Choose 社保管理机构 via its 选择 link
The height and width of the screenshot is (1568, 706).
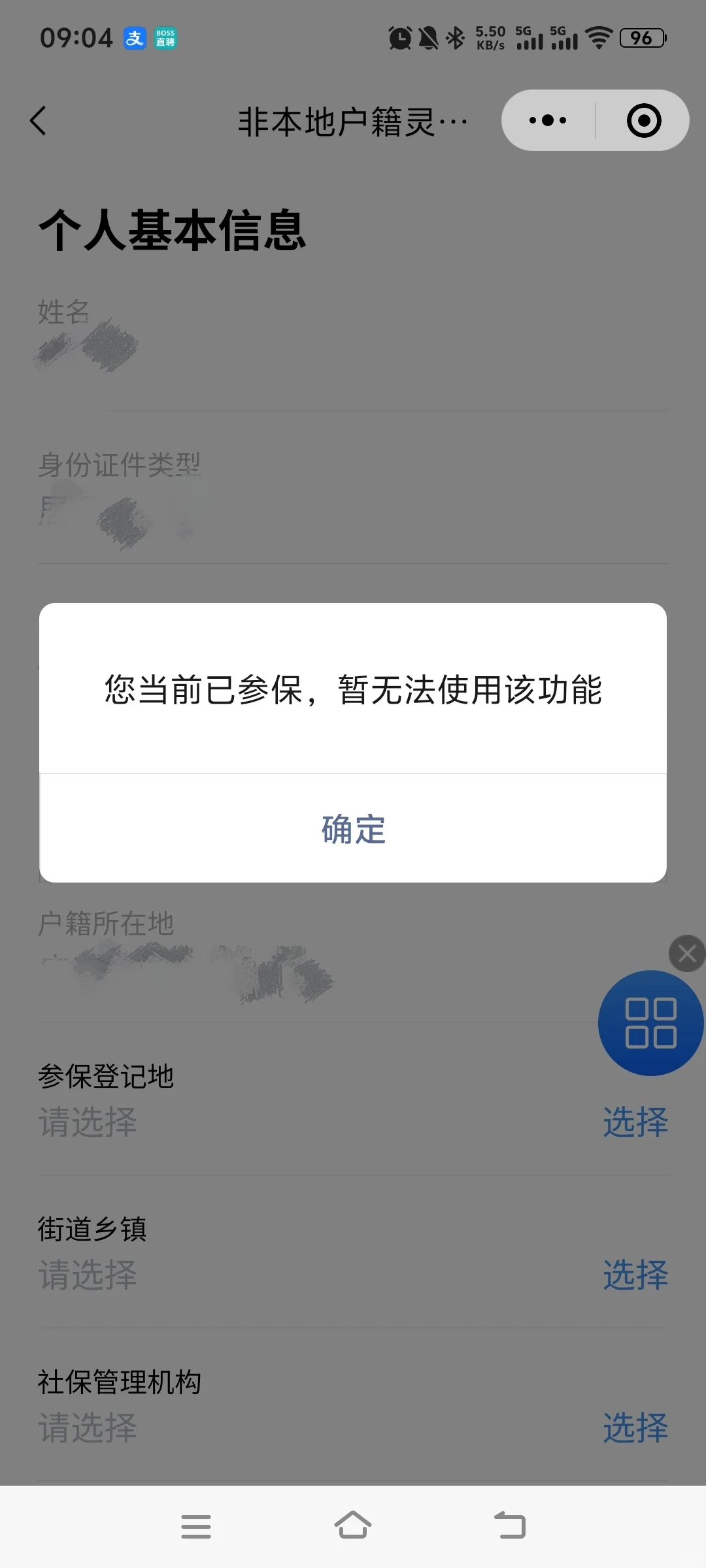click(635, 1428)
